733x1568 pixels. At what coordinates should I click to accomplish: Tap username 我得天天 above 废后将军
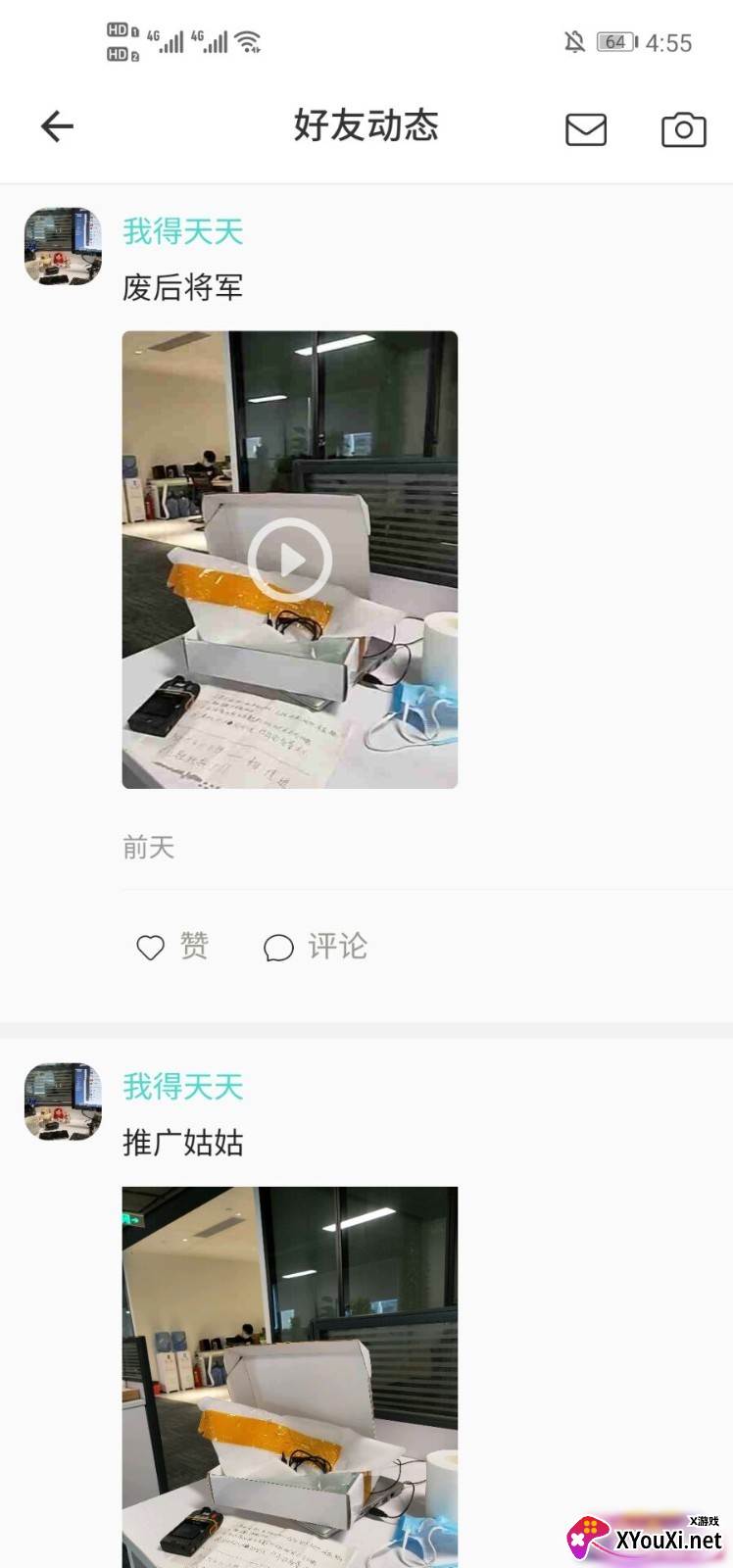click(182, 231)
